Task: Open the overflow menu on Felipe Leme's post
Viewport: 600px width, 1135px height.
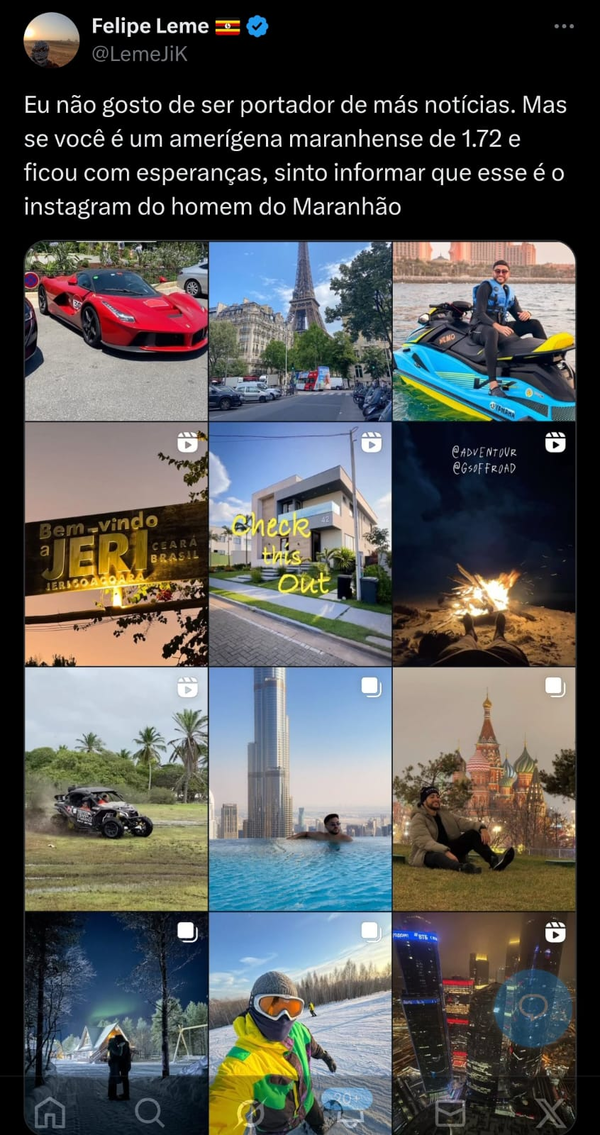Action: coord(564,26)
